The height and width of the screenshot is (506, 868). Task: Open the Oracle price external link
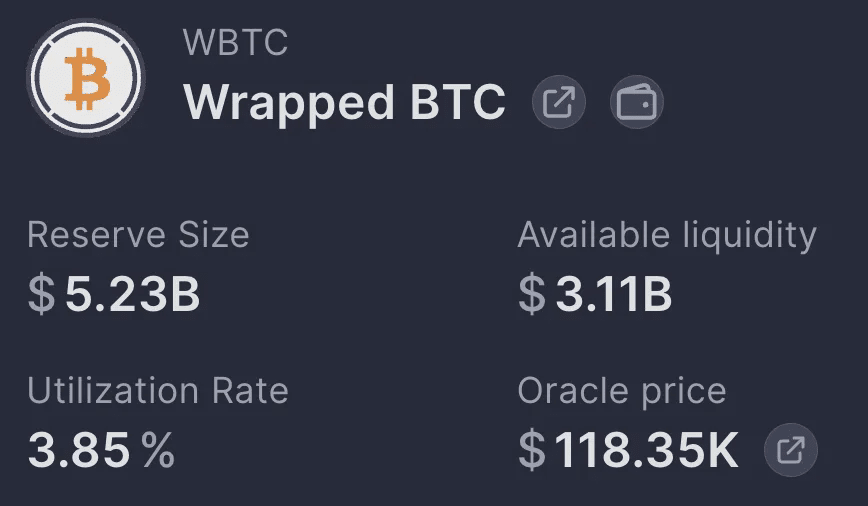point(790,450)
